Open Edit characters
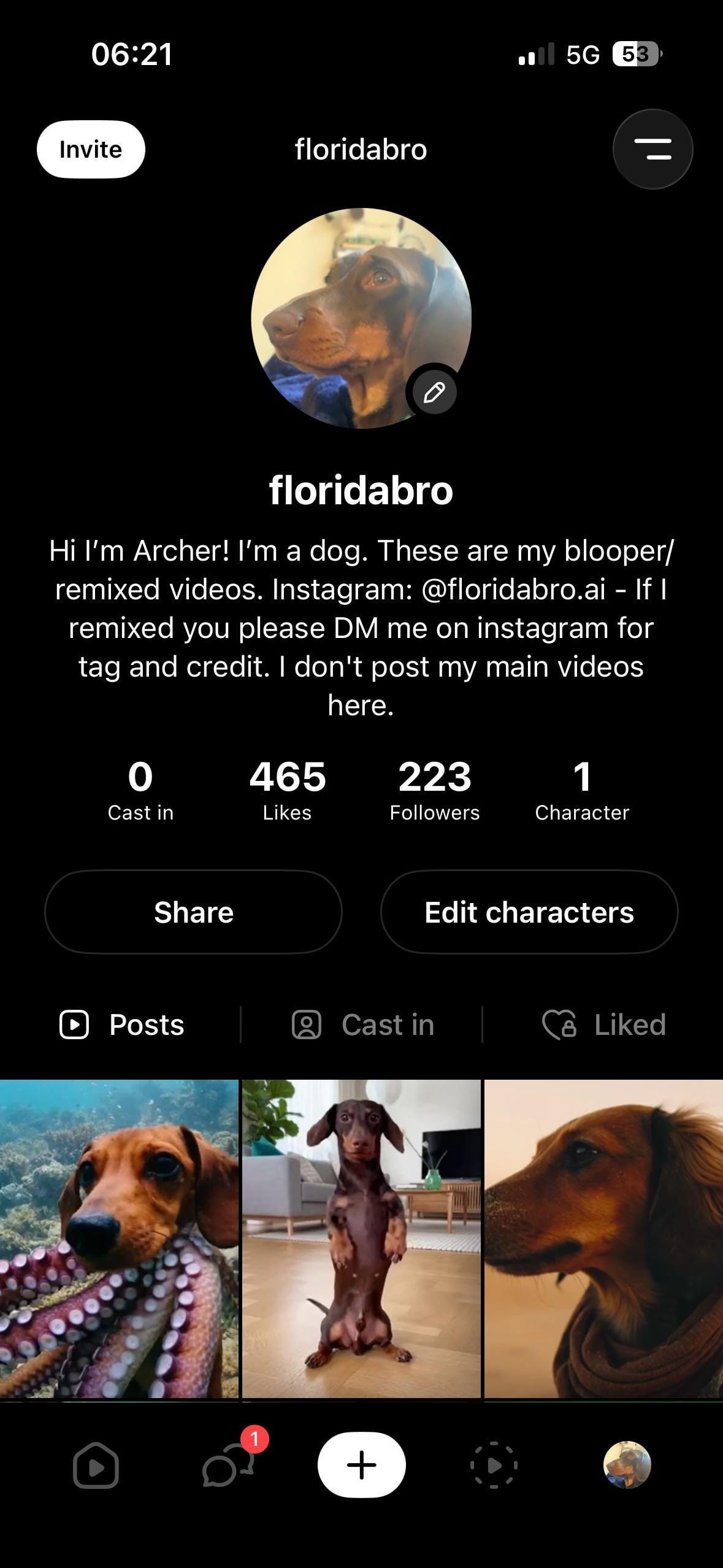723x1568 pixels. [x=529, y=912]
